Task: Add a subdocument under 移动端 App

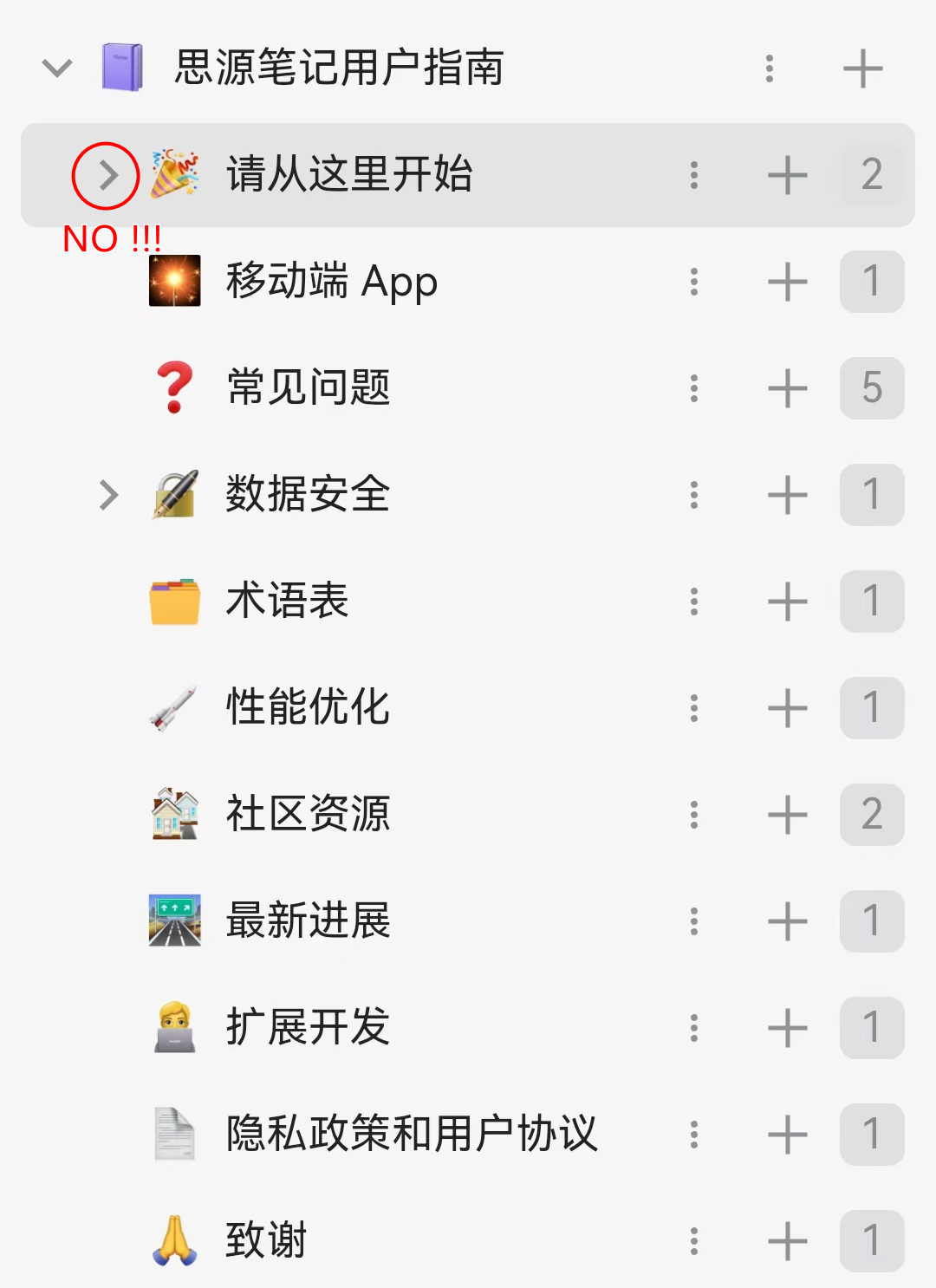Action: [x=787, y=282]
